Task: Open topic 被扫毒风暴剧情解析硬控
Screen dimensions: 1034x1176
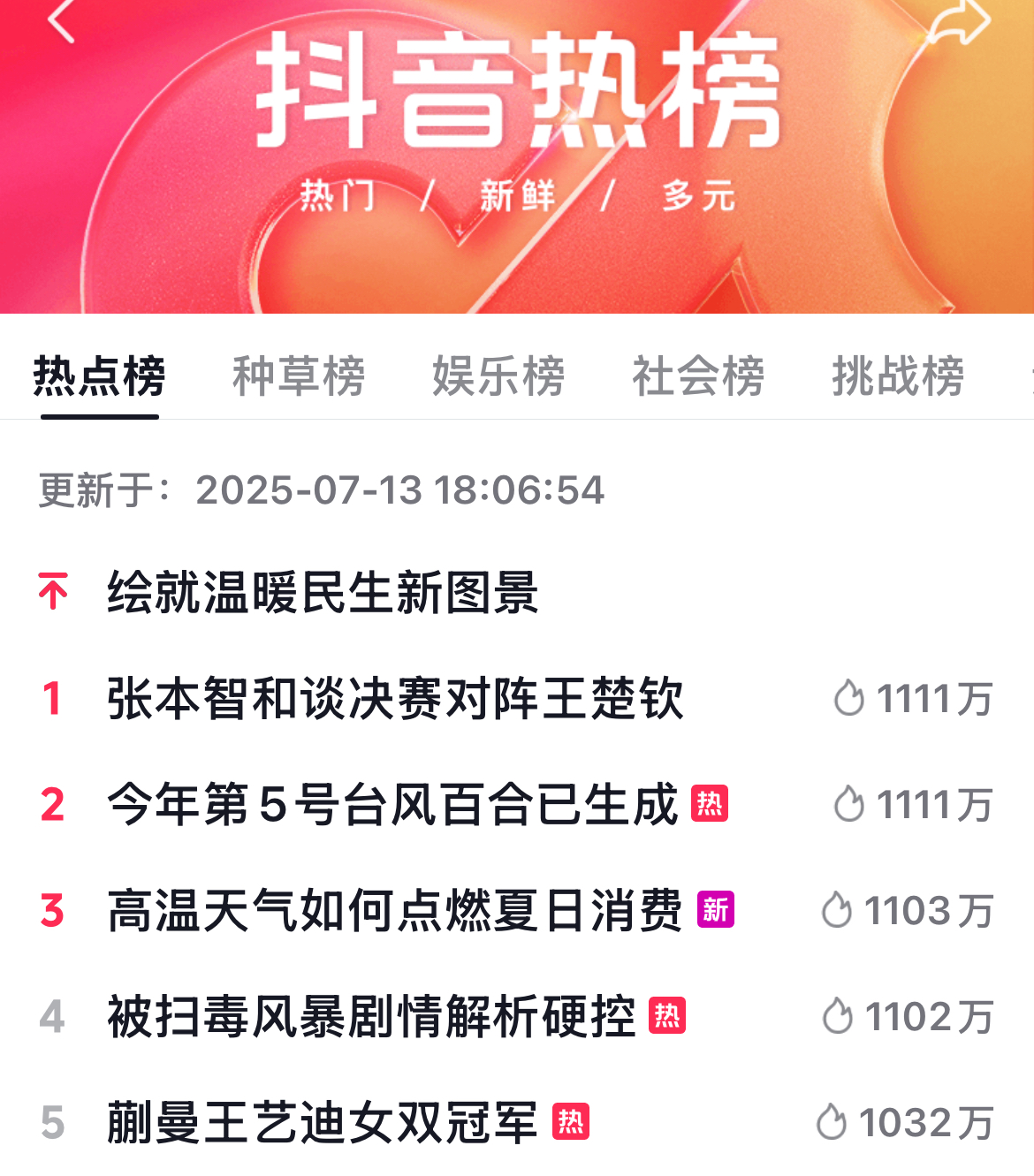Action: pyautogui.click(x=371, y=1017)
